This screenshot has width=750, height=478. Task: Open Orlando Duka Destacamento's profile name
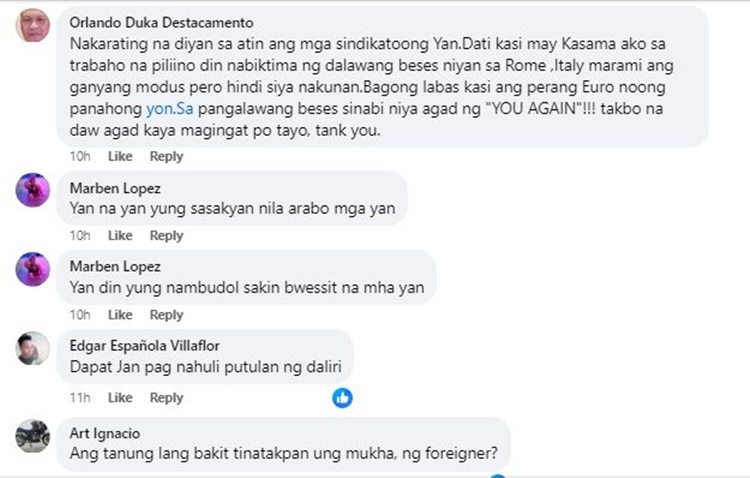(161, 22)
